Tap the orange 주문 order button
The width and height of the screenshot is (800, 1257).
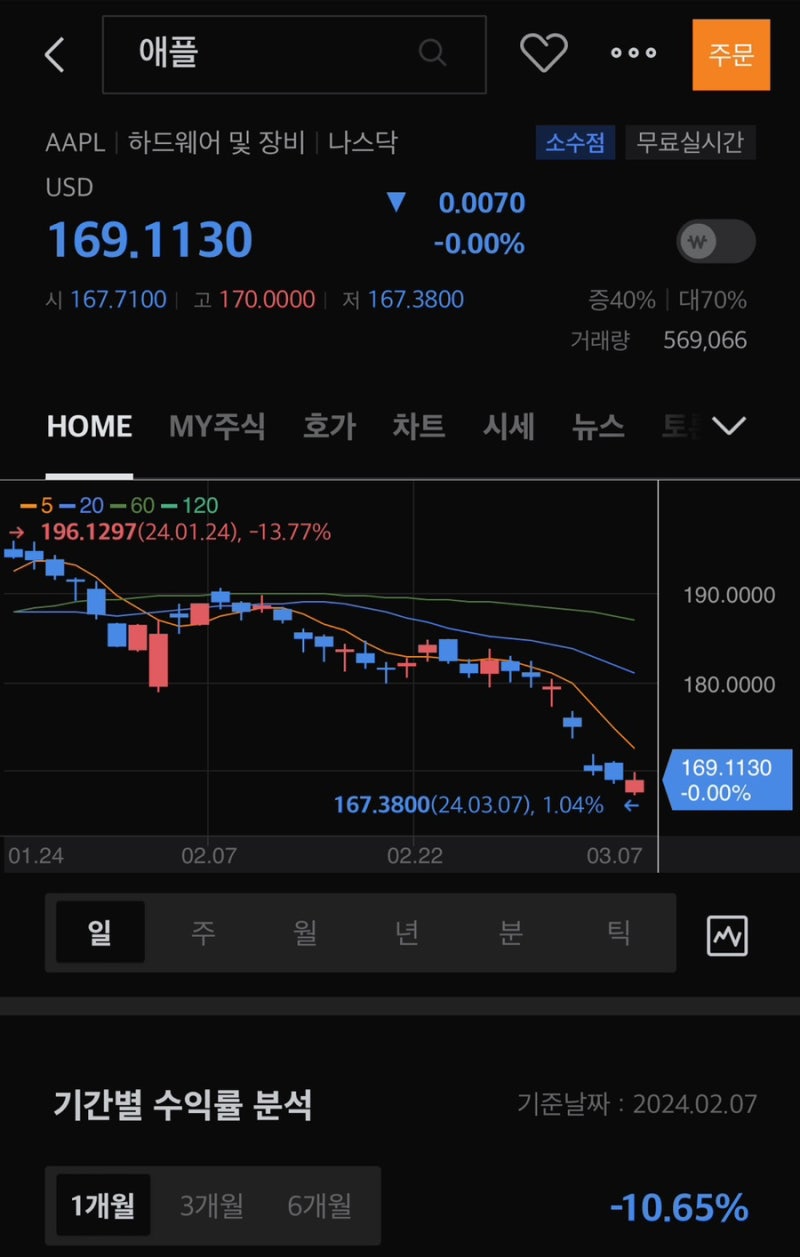[731, 55]
